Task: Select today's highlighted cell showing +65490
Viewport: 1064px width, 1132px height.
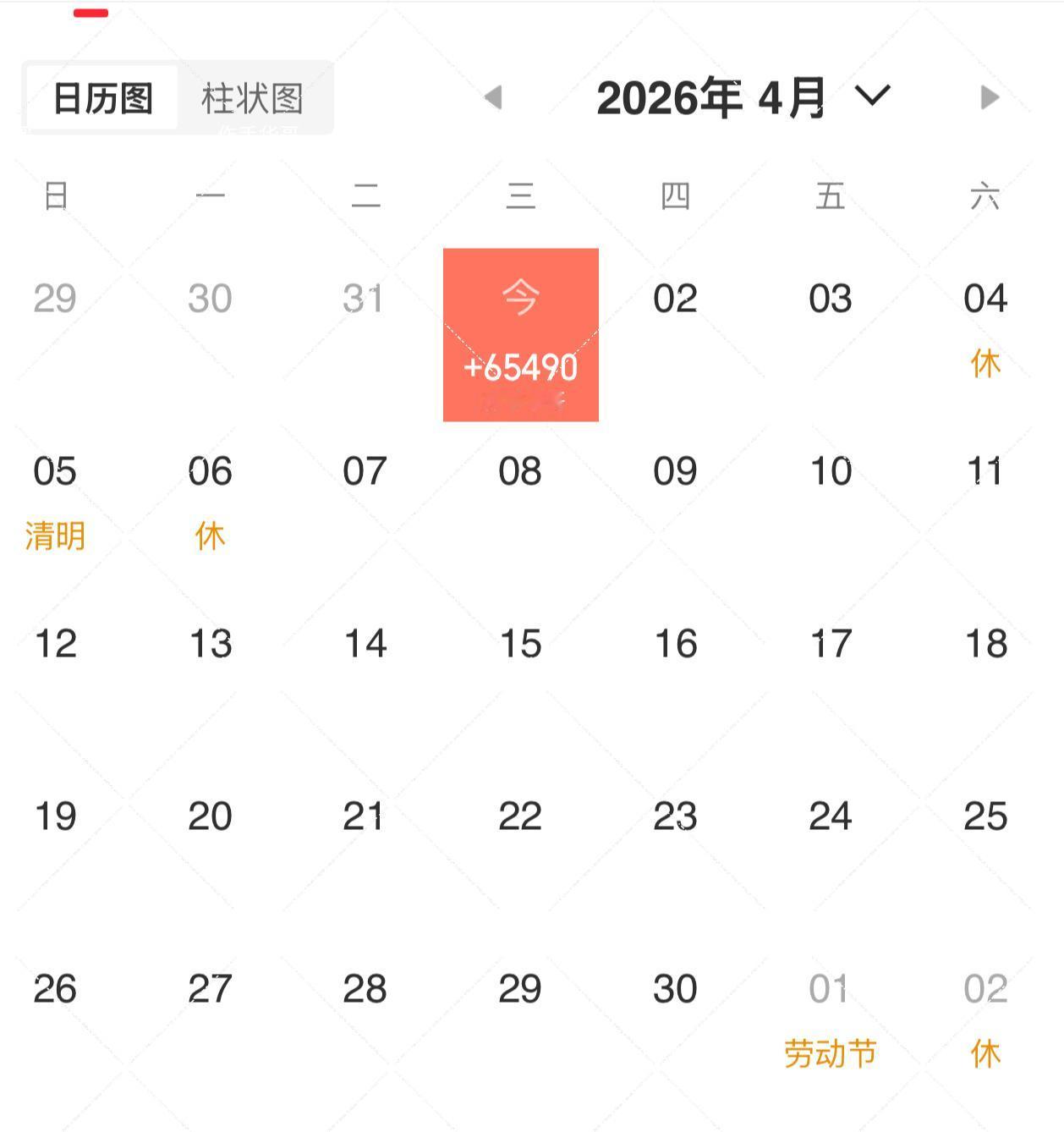Action: pyautogui.click(x=520, y=334)
